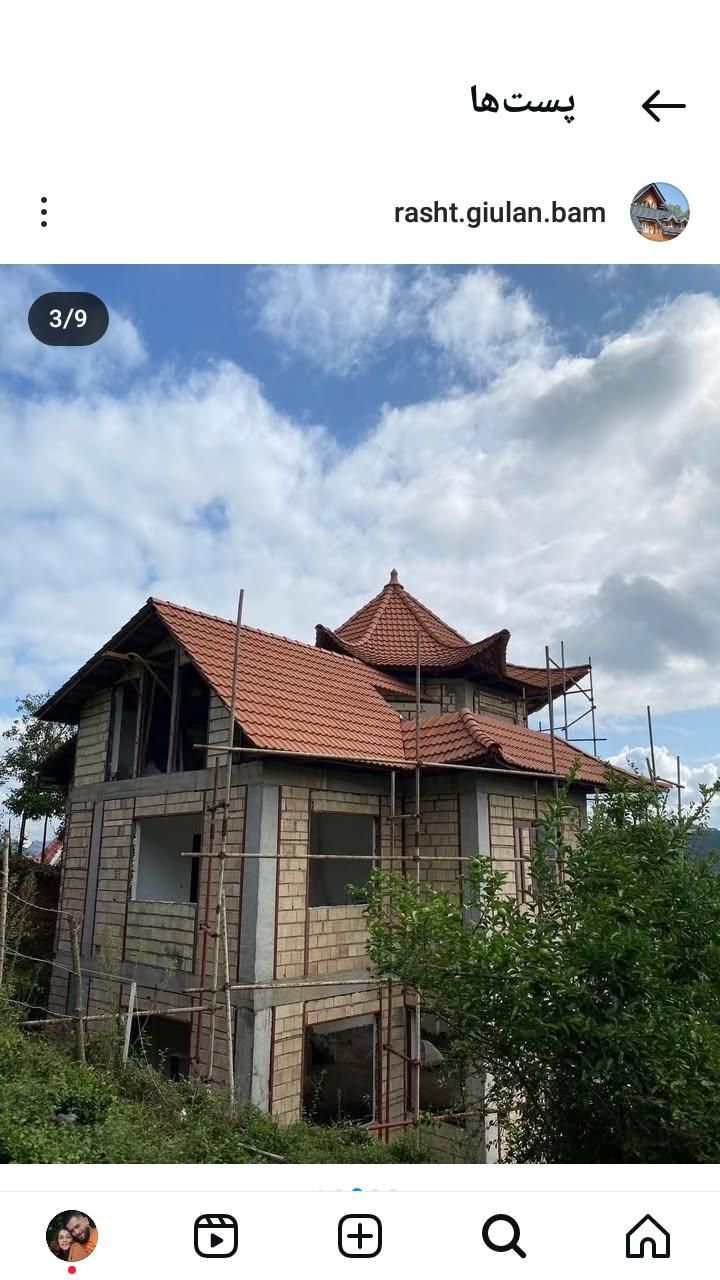The height and width of the screenshot is (1280, 720).
Task: Create a new post
Action: [x=360, y=1236]
